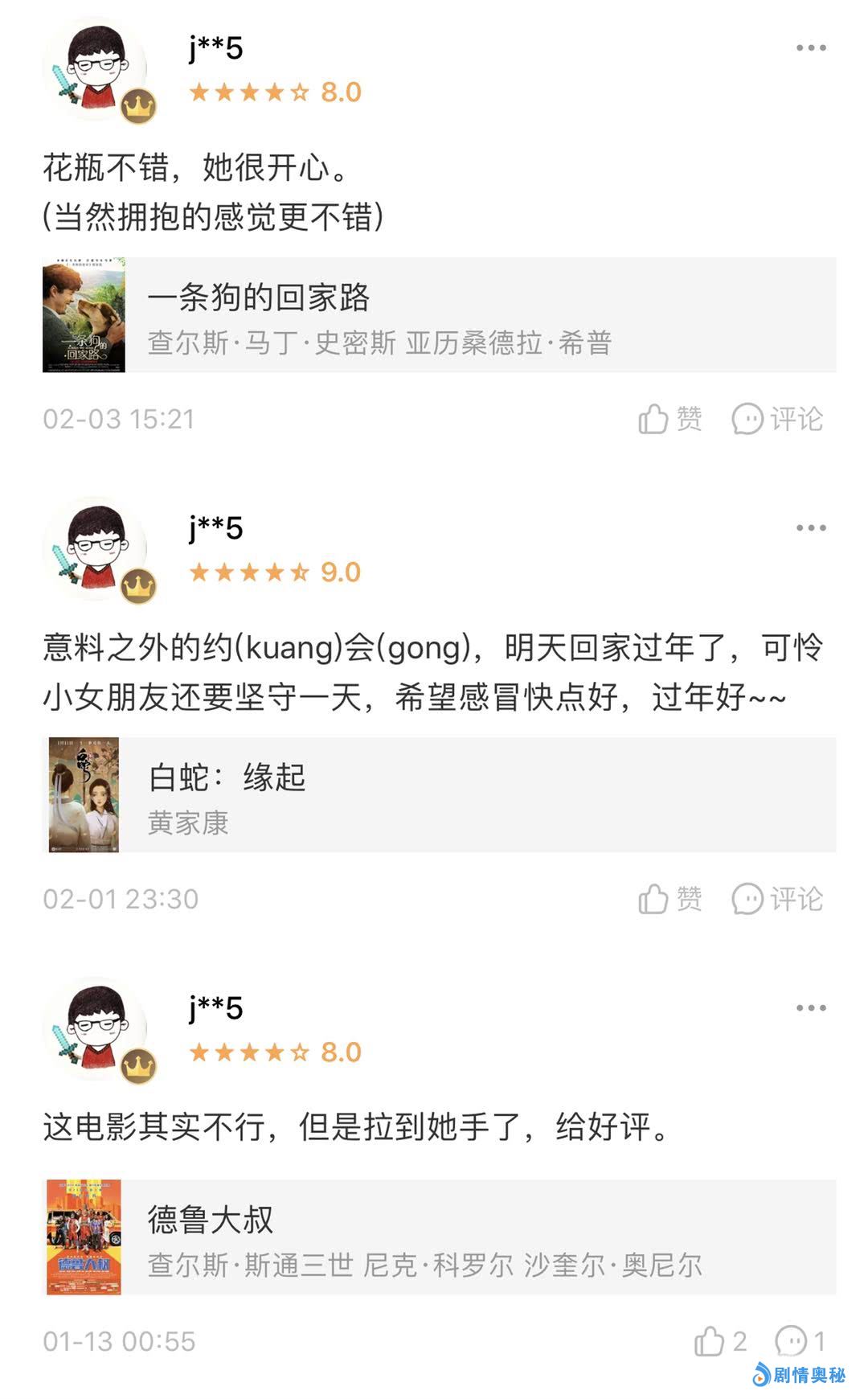Viewport: 868px width, 1399px height.
Task: View the 1 comment on 德鲁大叔 review
Action: [799, 1341]
